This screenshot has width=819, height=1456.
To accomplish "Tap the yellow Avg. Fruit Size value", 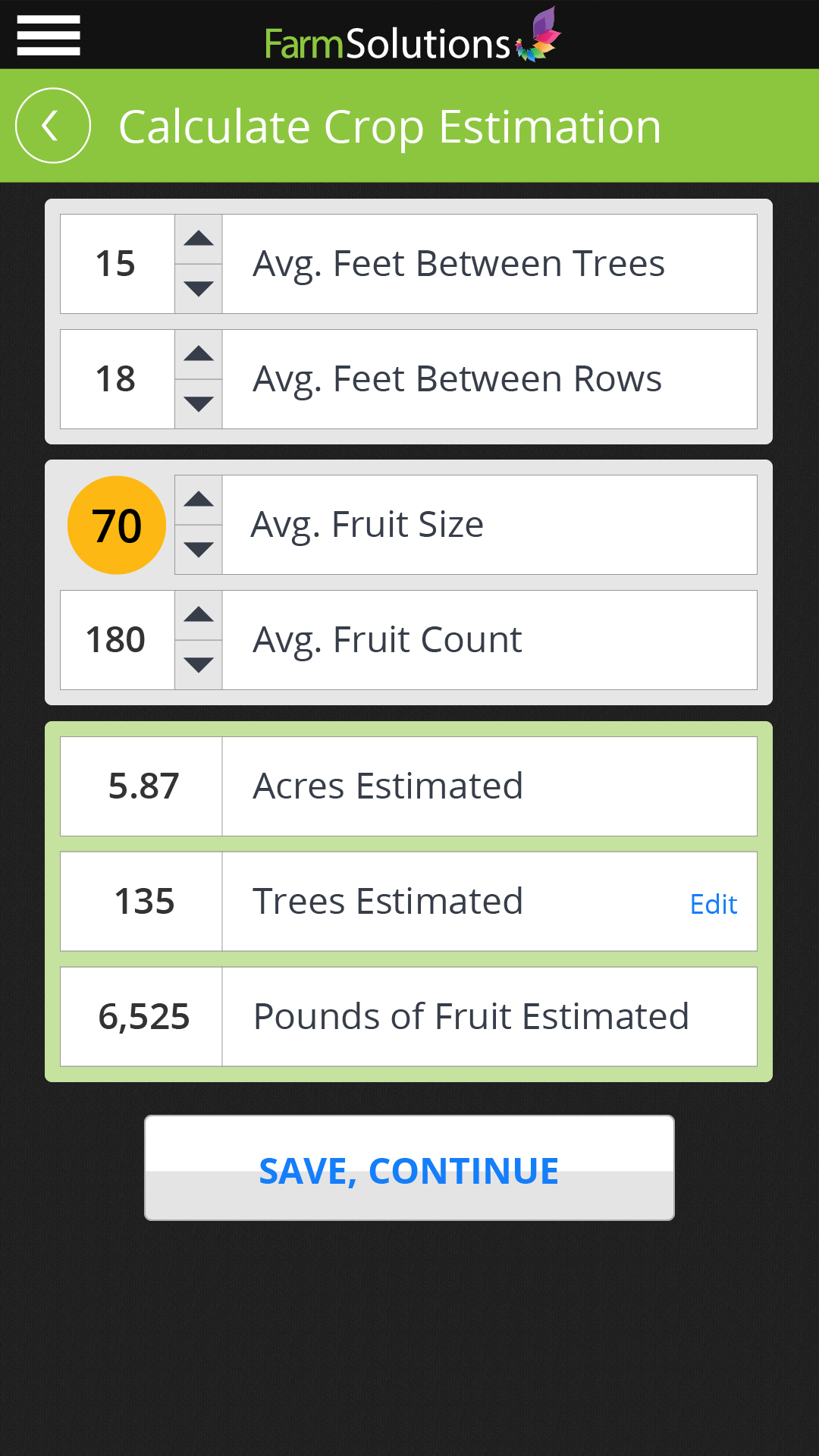I will click(x=117, y=525).
